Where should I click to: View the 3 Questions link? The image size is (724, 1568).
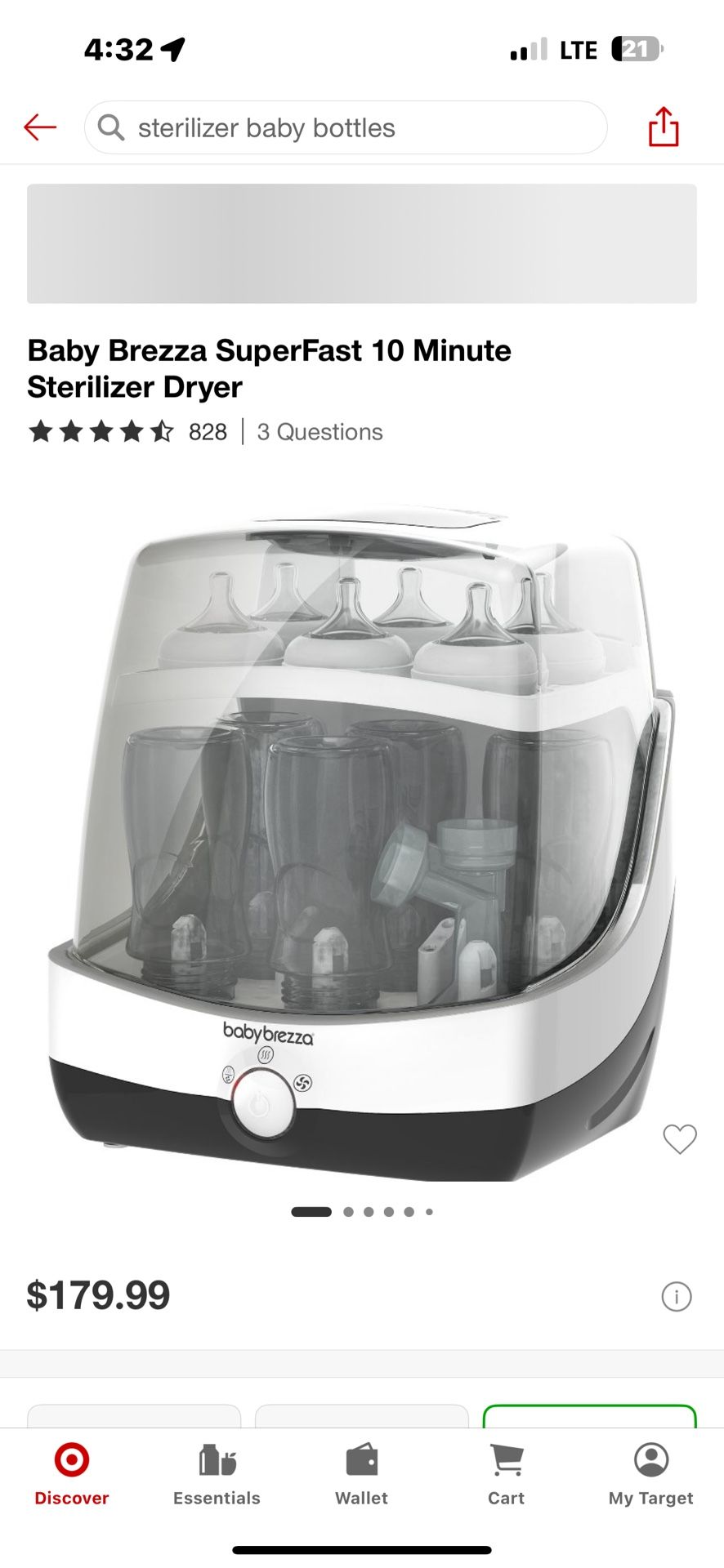(319, 431)
